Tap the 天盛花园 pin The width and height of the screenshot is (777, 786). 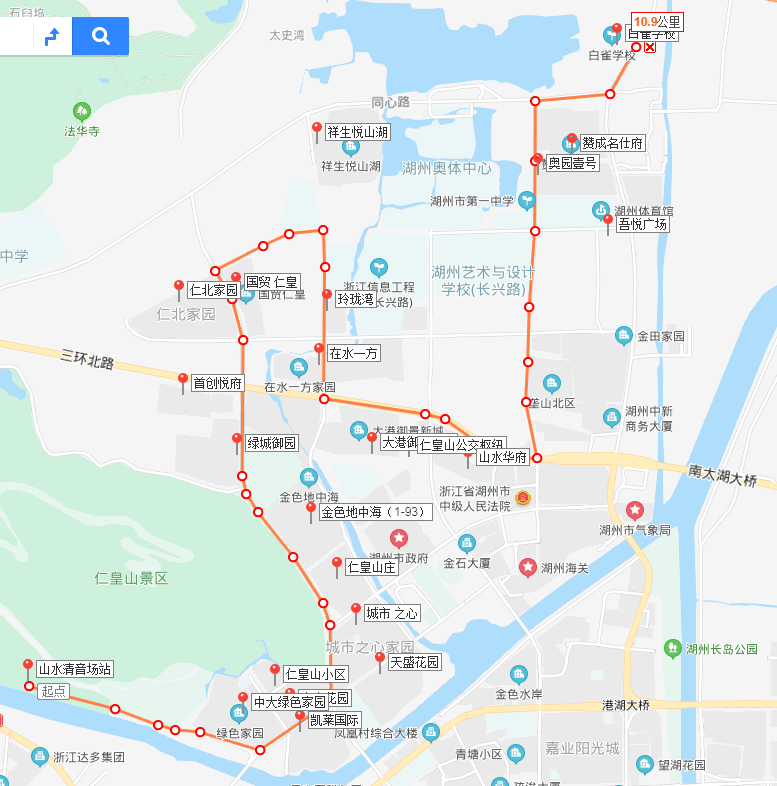[x=380, y=660]
